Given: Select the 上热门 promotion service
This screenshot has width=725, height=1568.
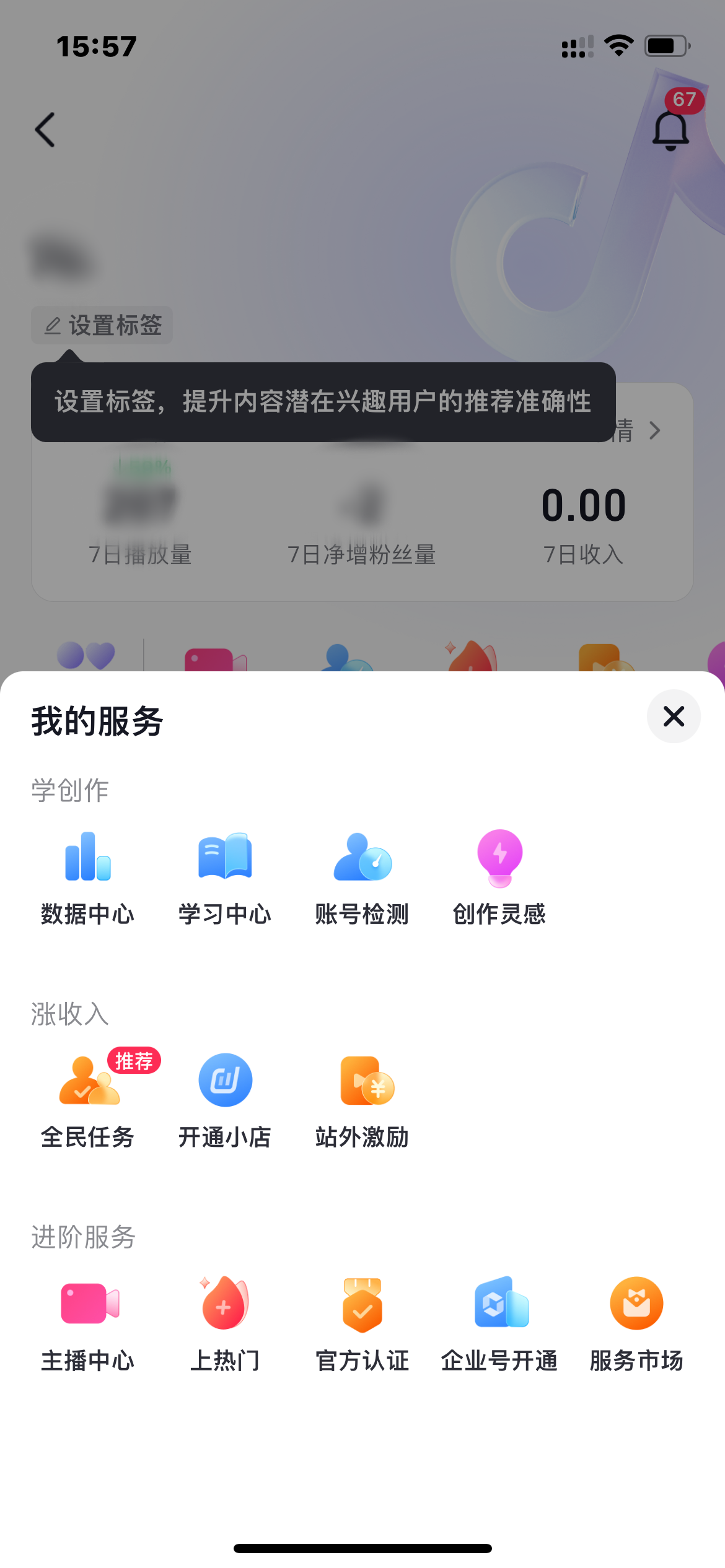Looking at the screenshot, I should point(224,1328).
